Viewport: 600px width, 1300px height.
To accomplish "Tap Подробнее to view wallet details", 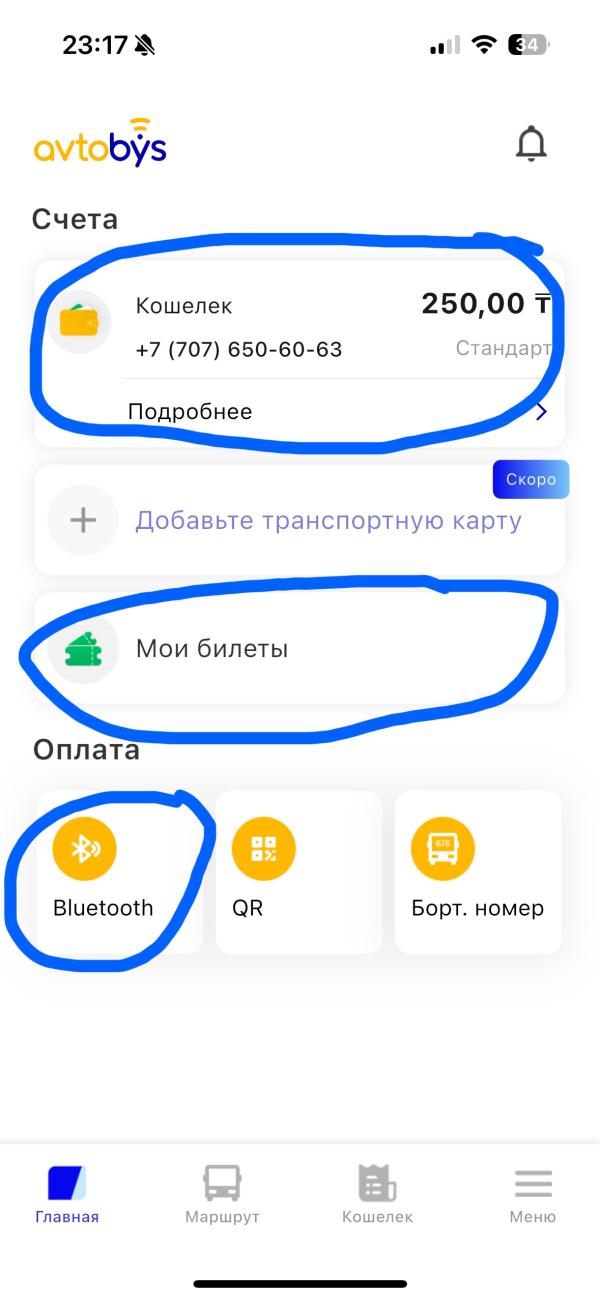I will tap(190, 412).
